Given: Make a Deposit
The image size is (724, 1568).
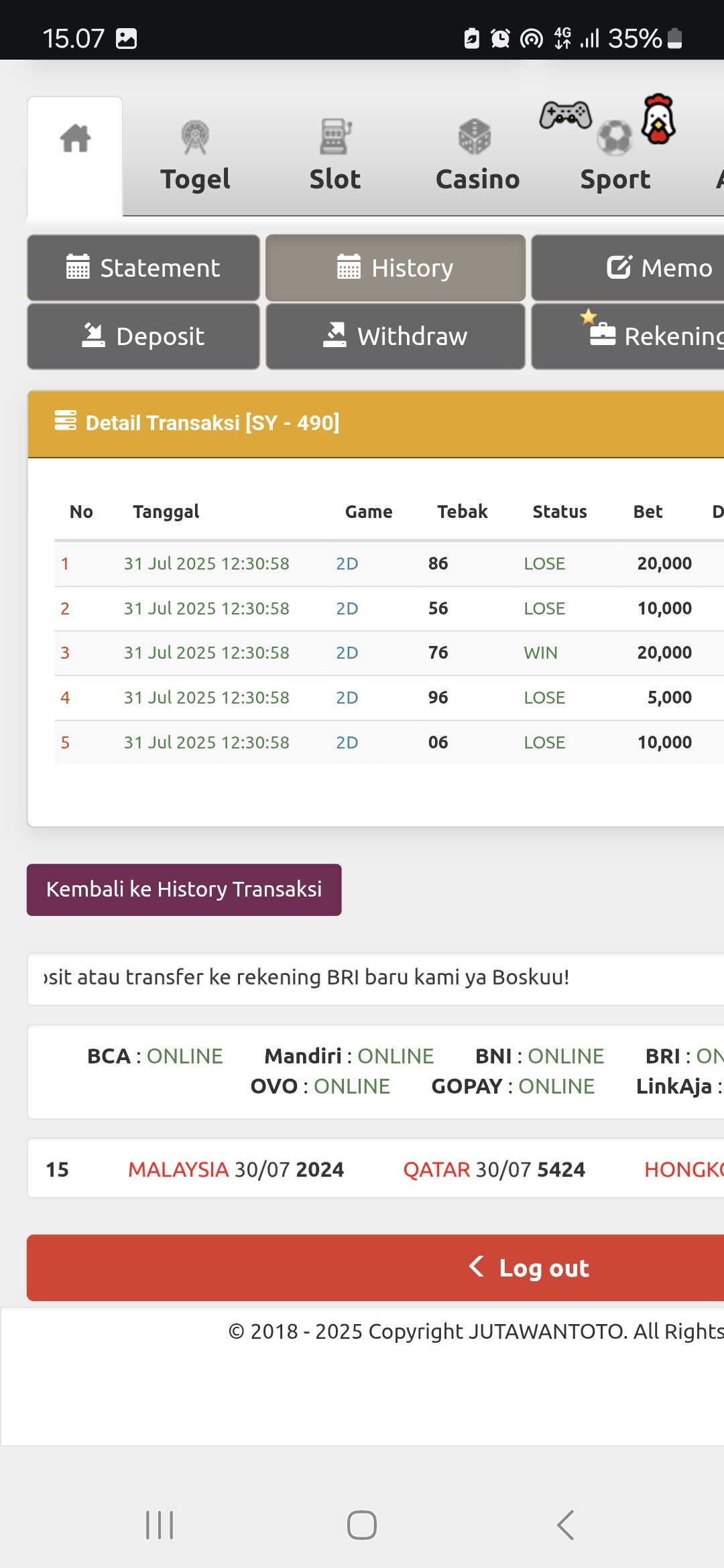Looking at the screenshot, I should pyautogui.click(x=143, y=336).
